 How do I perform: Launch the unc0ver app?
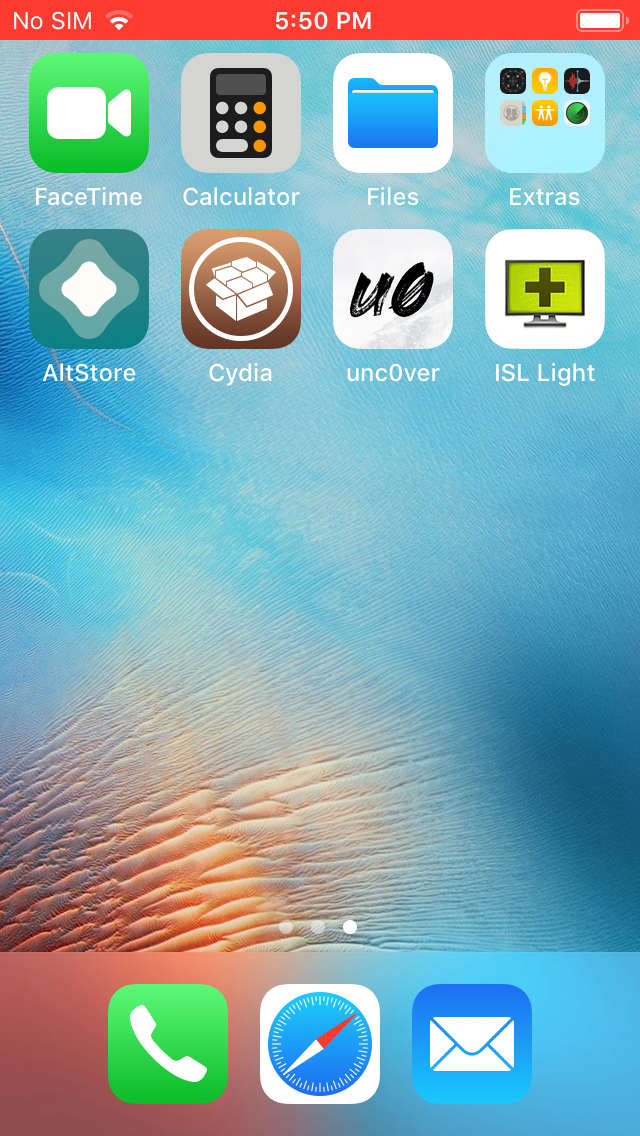[x=393, y=289]
